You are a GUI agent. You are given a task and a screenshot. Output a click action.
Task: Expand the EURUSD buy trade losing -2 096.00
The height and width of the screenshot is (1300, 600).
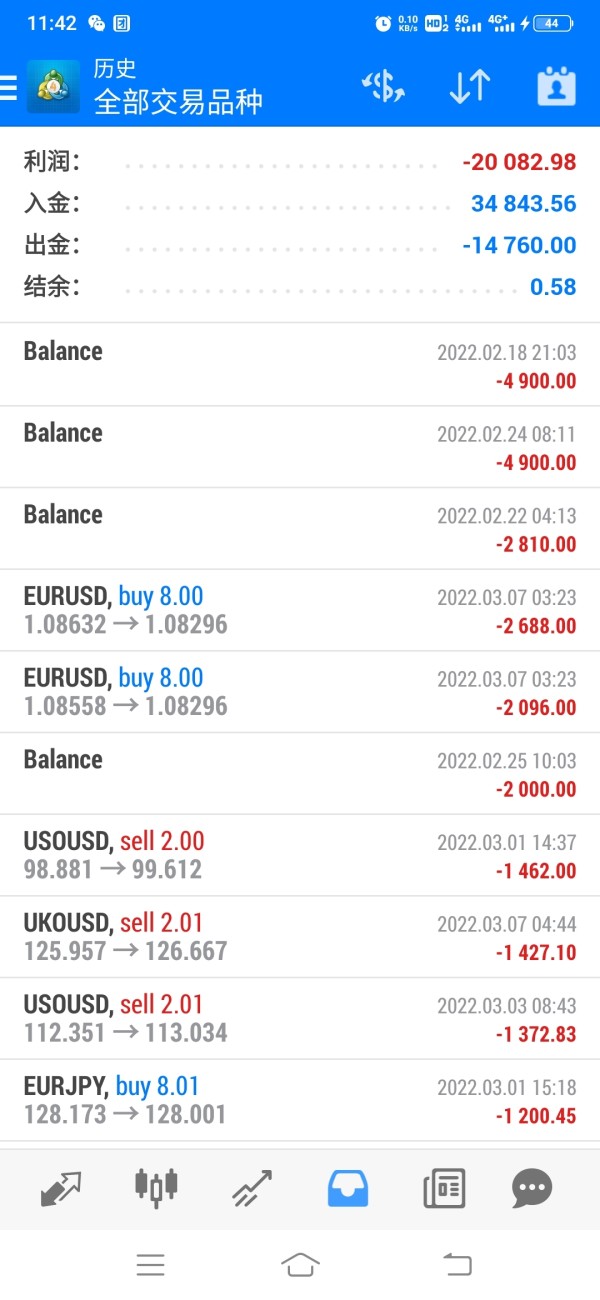300,692
